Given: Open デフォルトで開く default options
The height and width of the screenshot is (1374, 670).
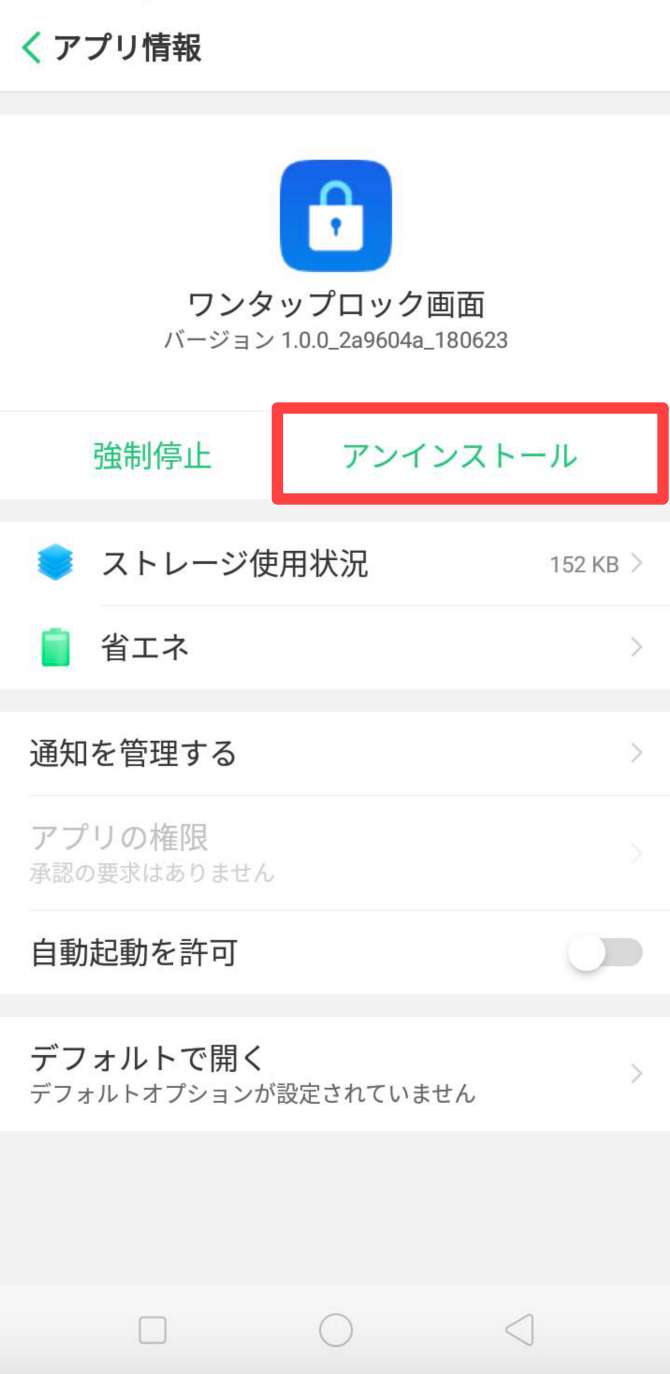Looking at the screenshot, I should pos(335,1074).
